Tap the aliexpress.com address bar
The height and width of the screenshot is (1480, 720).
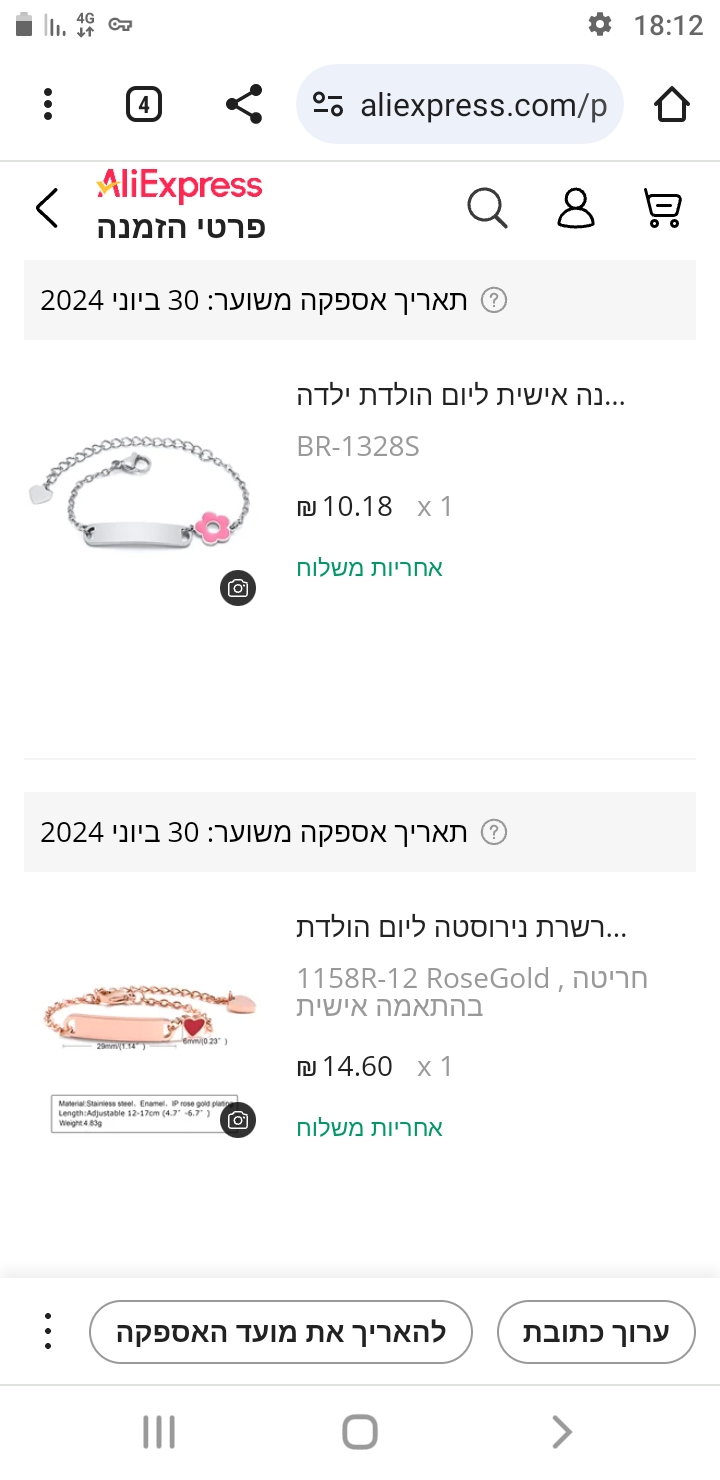pos(460,104)
